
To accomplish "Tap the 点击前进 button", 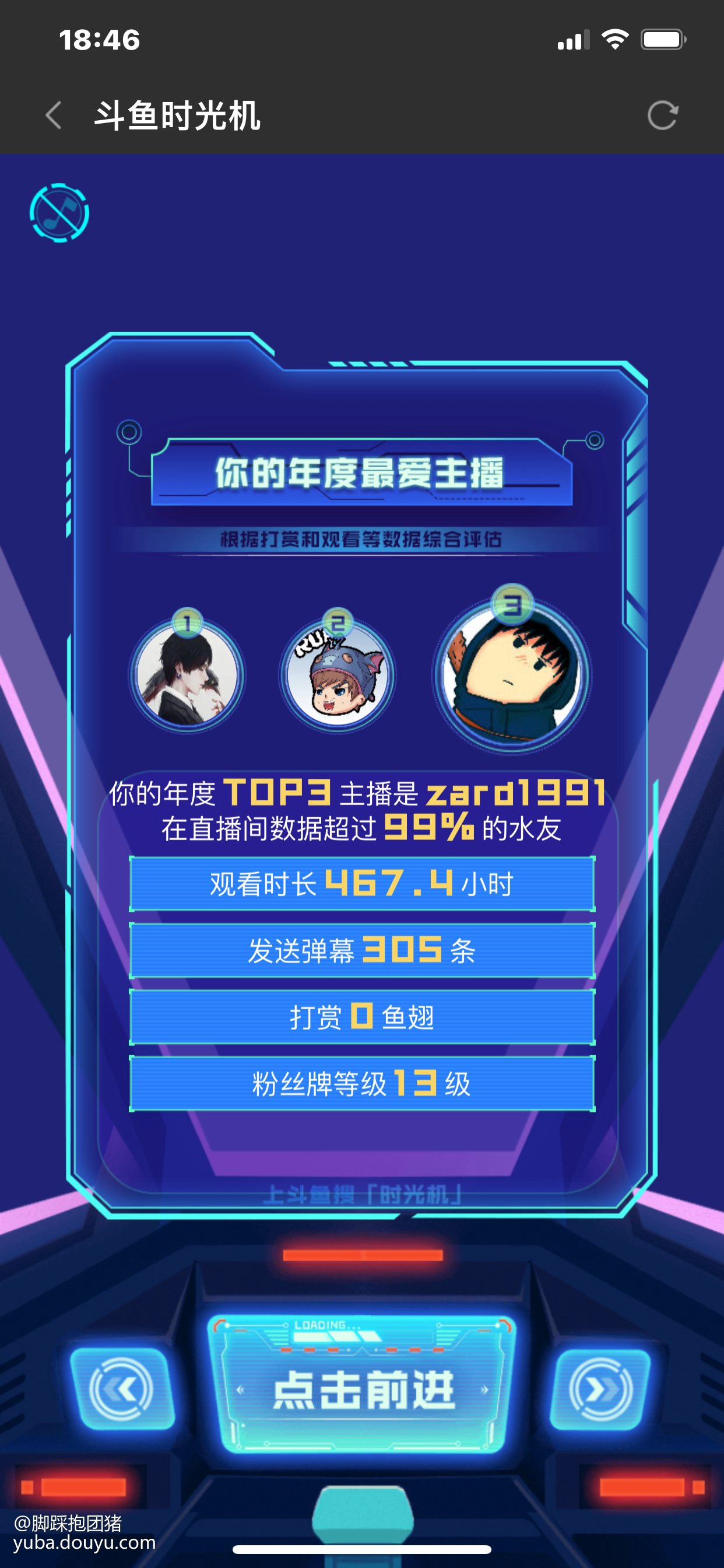I will (363, 1389).
